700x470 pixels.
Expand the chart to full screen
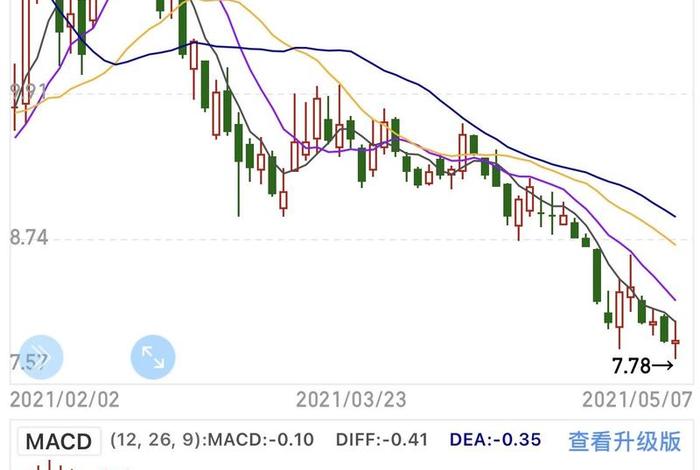pyautogui.click(x=153, y=356)
